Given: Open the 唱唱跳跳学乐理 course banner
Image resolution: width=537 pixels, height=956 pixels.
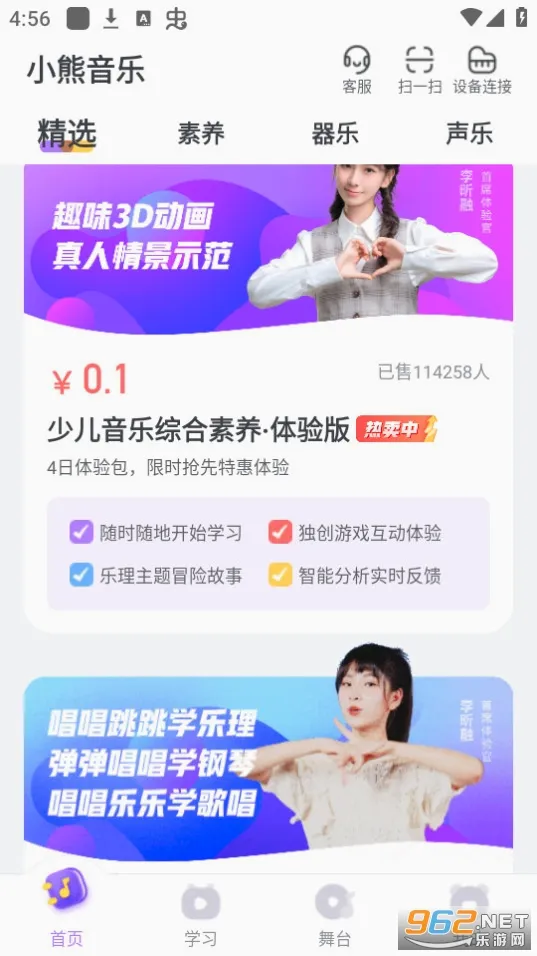Looking at the screenshot, I should point(268,762).
